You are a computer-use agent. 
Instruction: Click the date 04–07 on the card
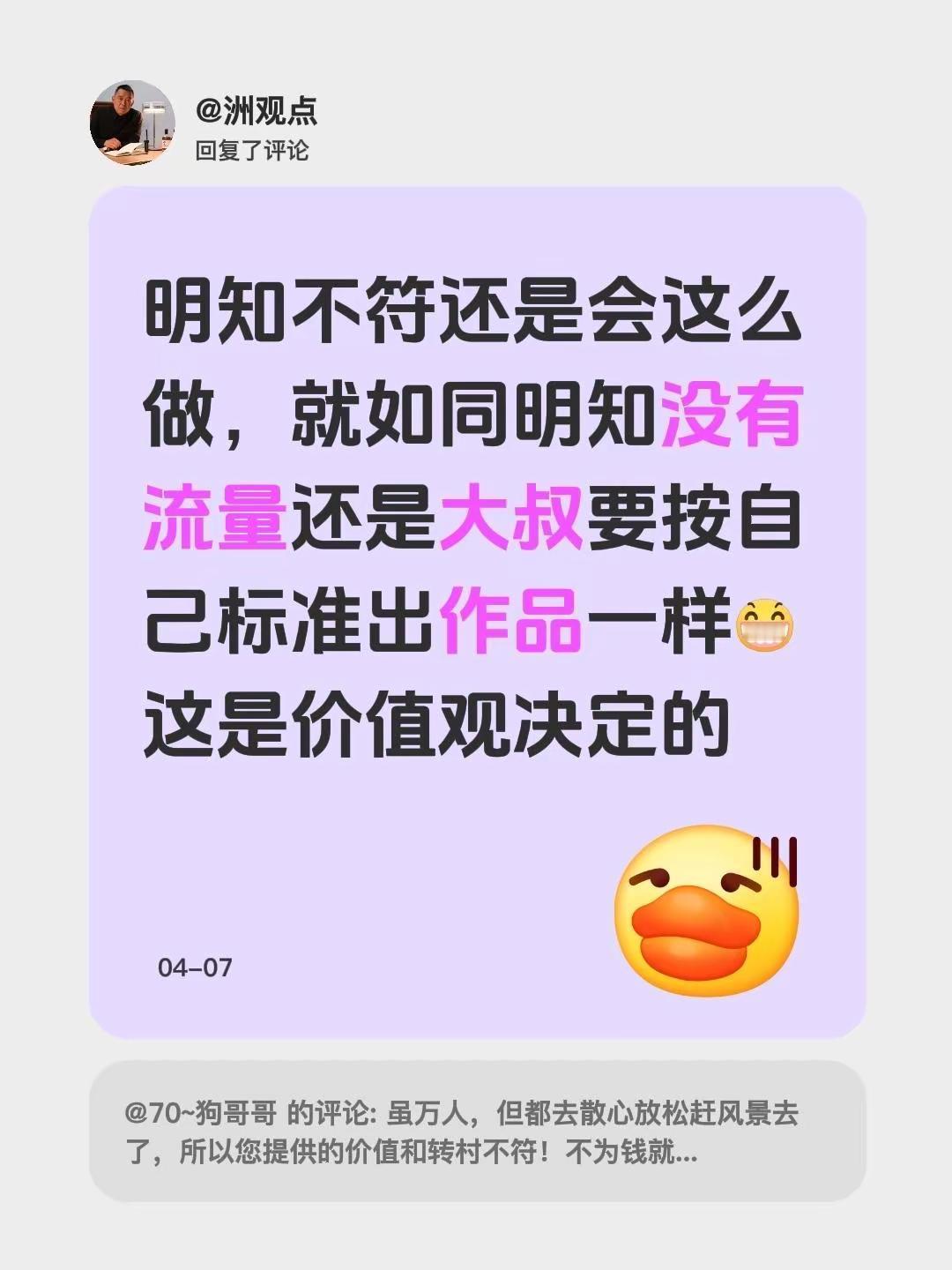click(196, 968)
